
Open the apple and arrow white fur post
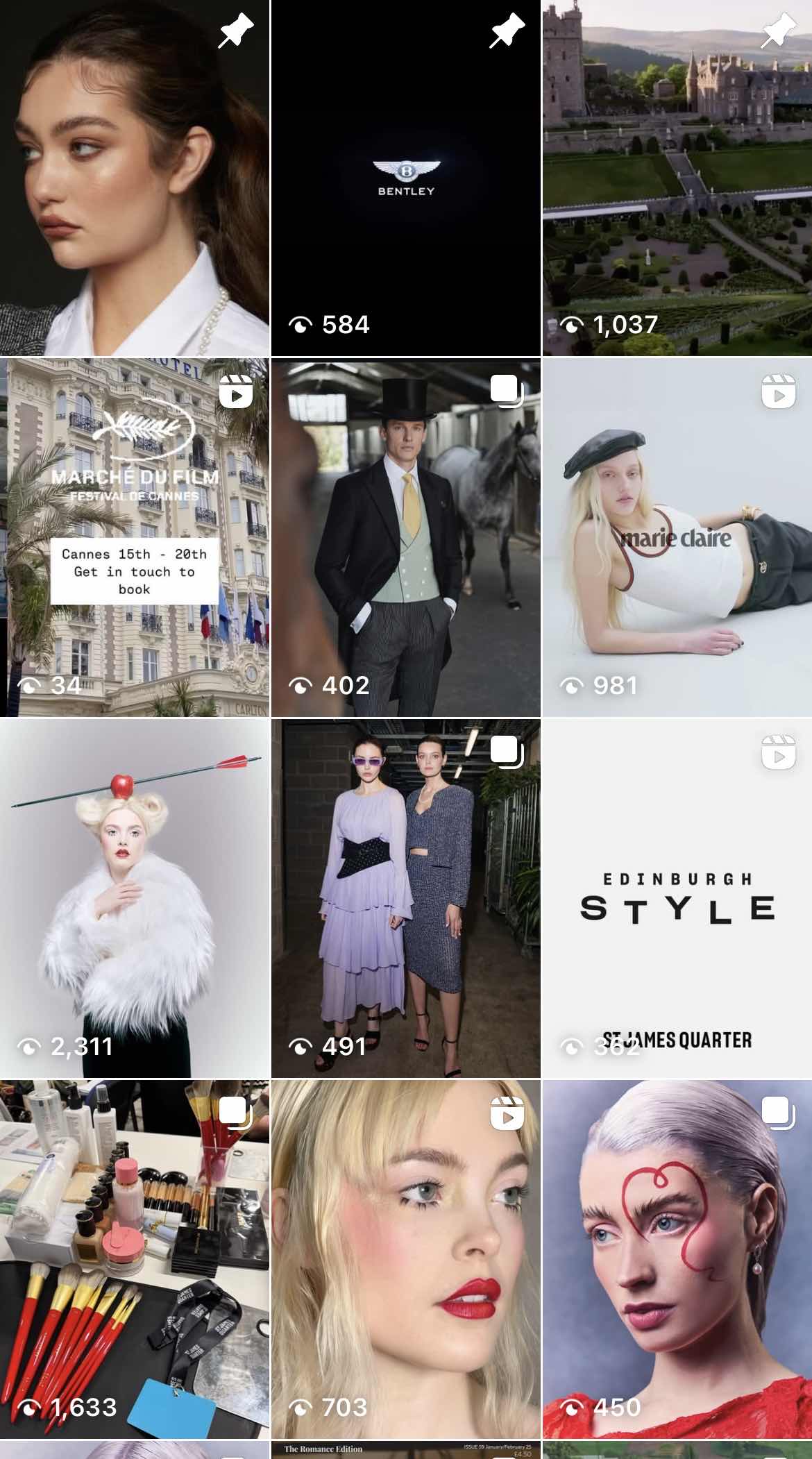point(135,898)
